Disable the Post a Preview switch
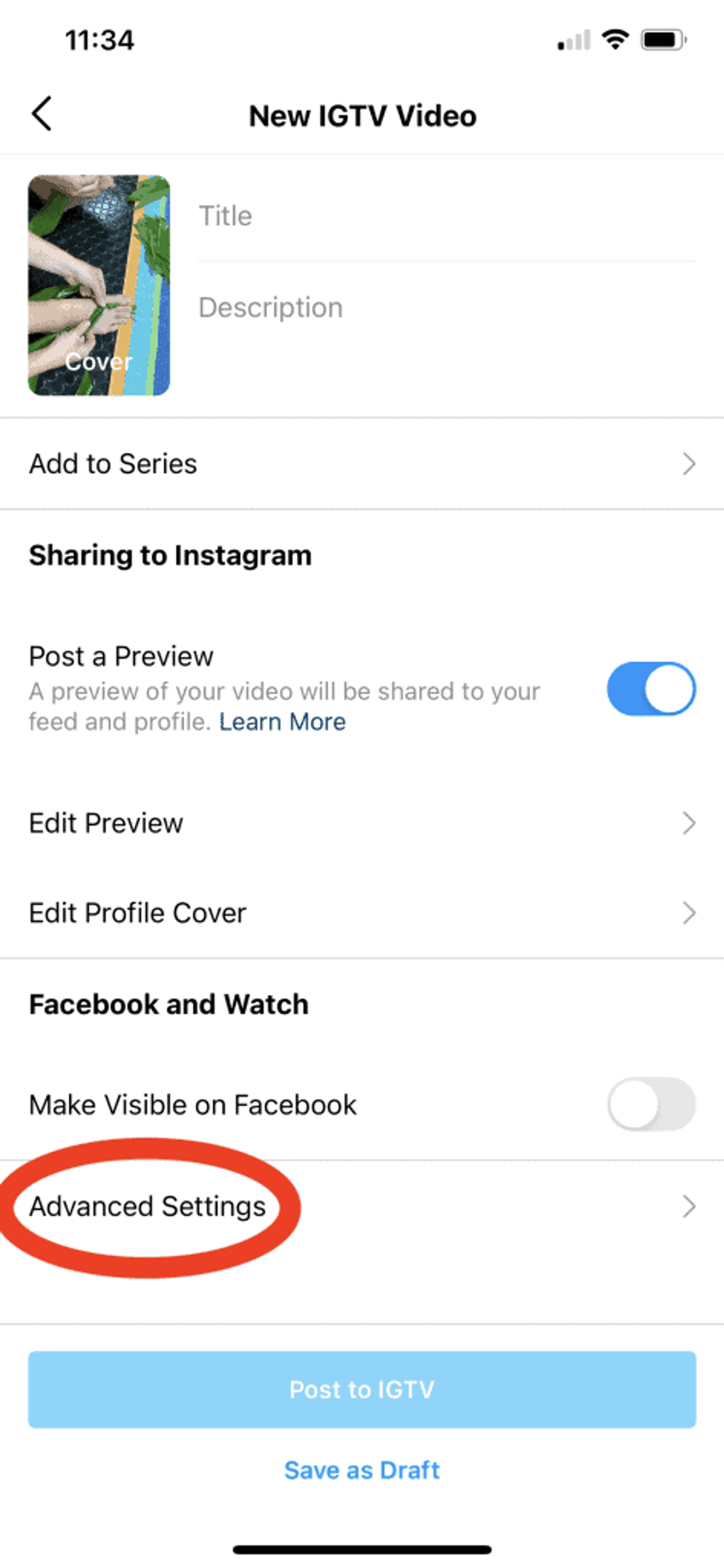Image resolution: width=724 pixels, height=1568 pixels. click(652, 689)
